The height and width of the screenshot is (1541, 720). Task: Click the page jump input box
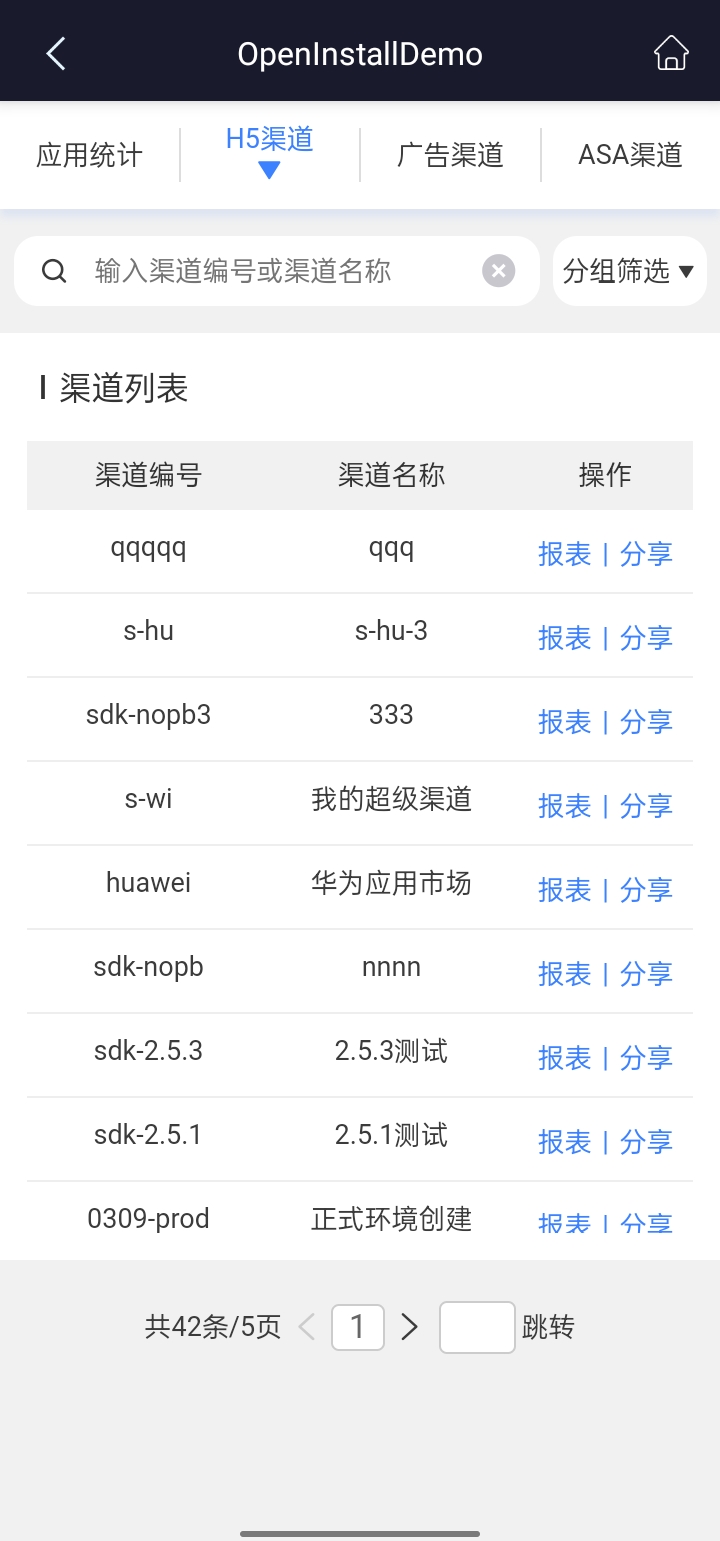tap(477, 1327)
